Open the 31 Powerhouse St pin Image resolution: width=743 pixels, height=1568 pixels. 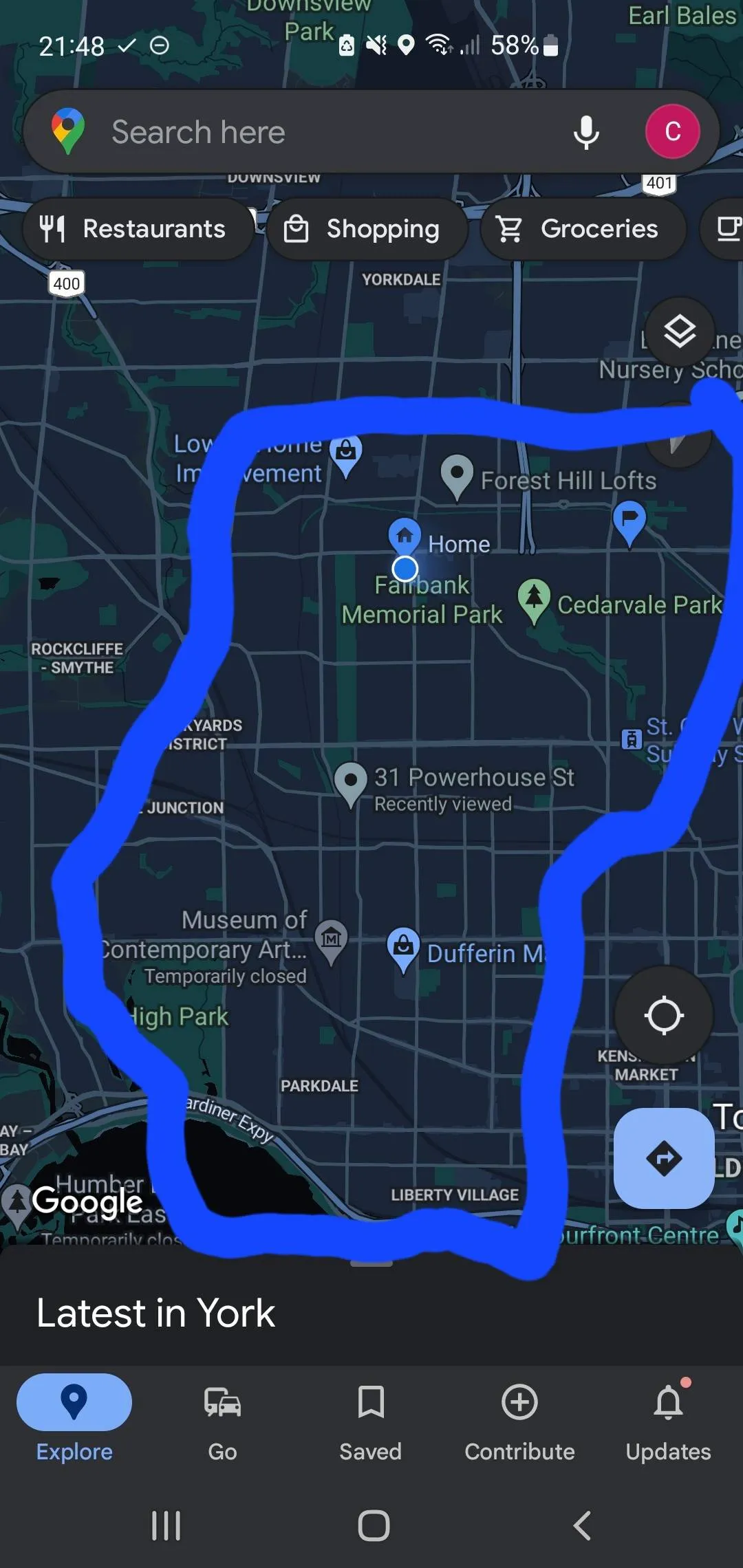click(351, 783)
